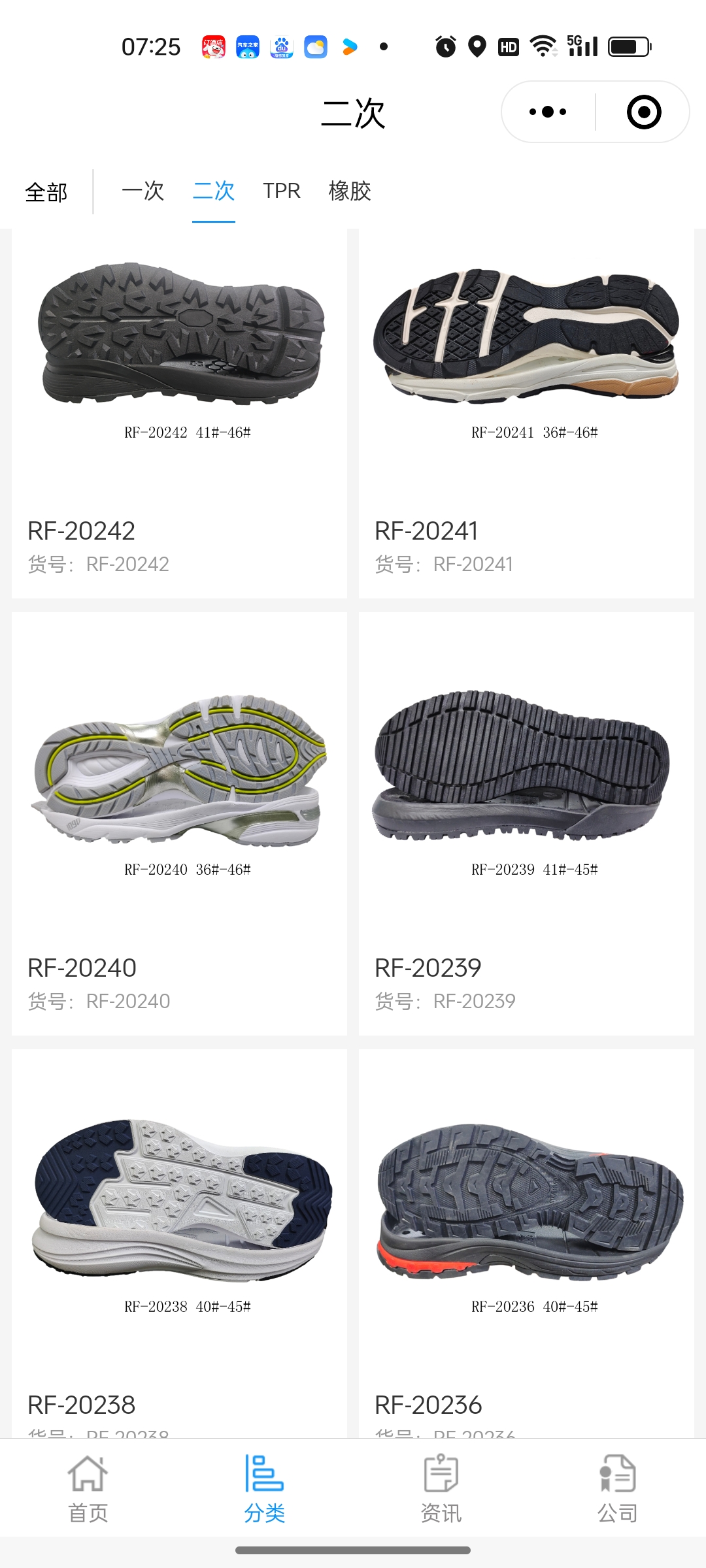Screen dimensions: 706x1568
Task: Switch to the 一次 tab
Action: (x=143, y=191)
